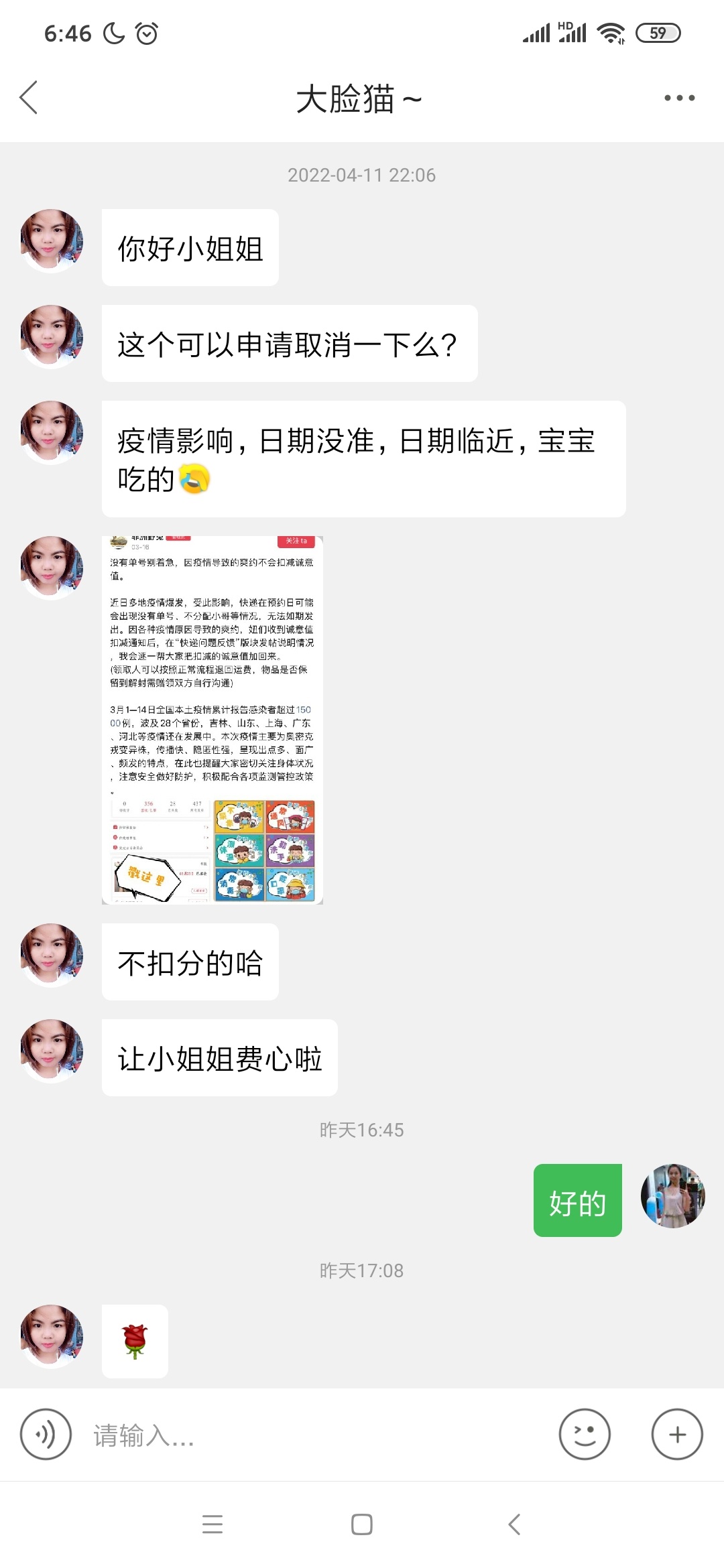
Task: Tap the system home button
Action: pos(362,1524)
